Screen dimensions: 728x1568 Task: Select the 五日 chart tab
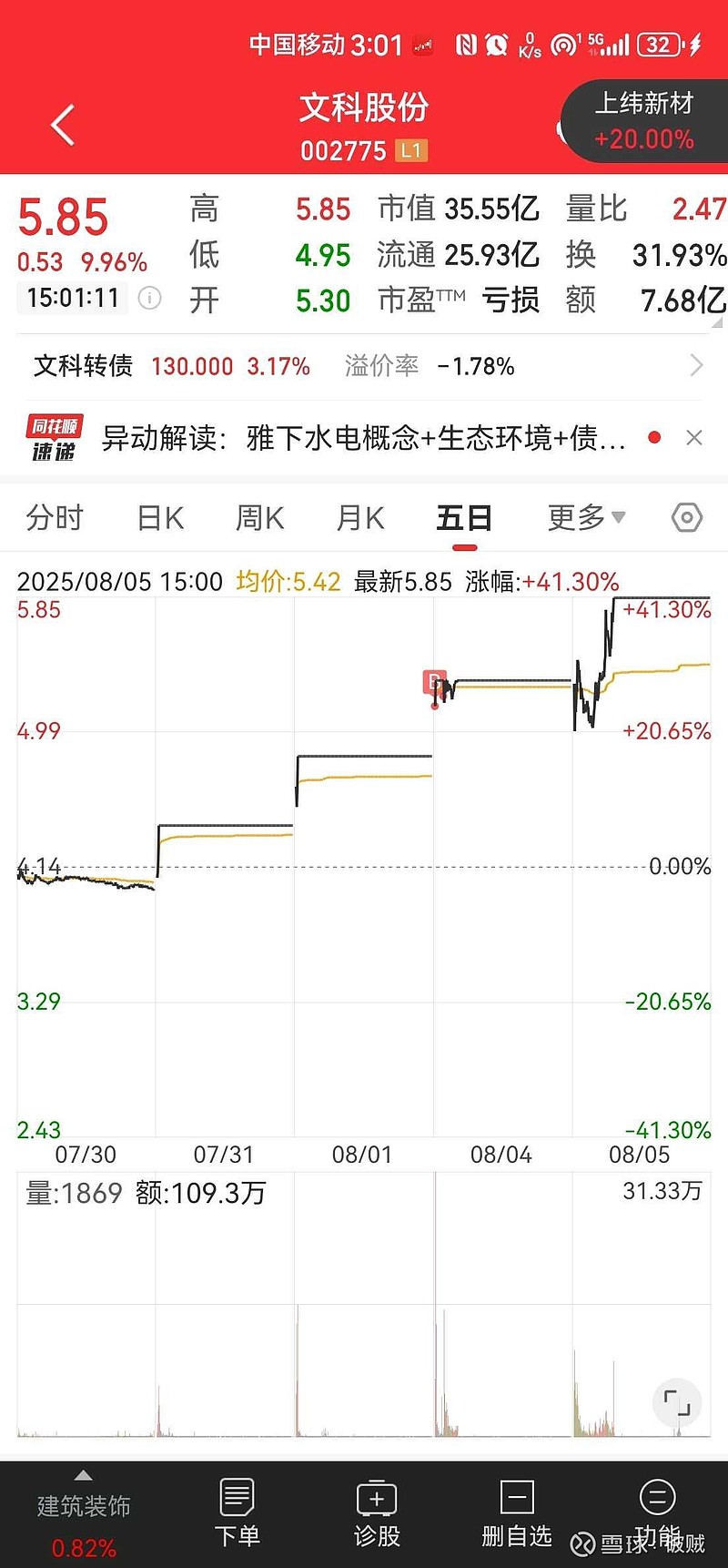[464, 518]
